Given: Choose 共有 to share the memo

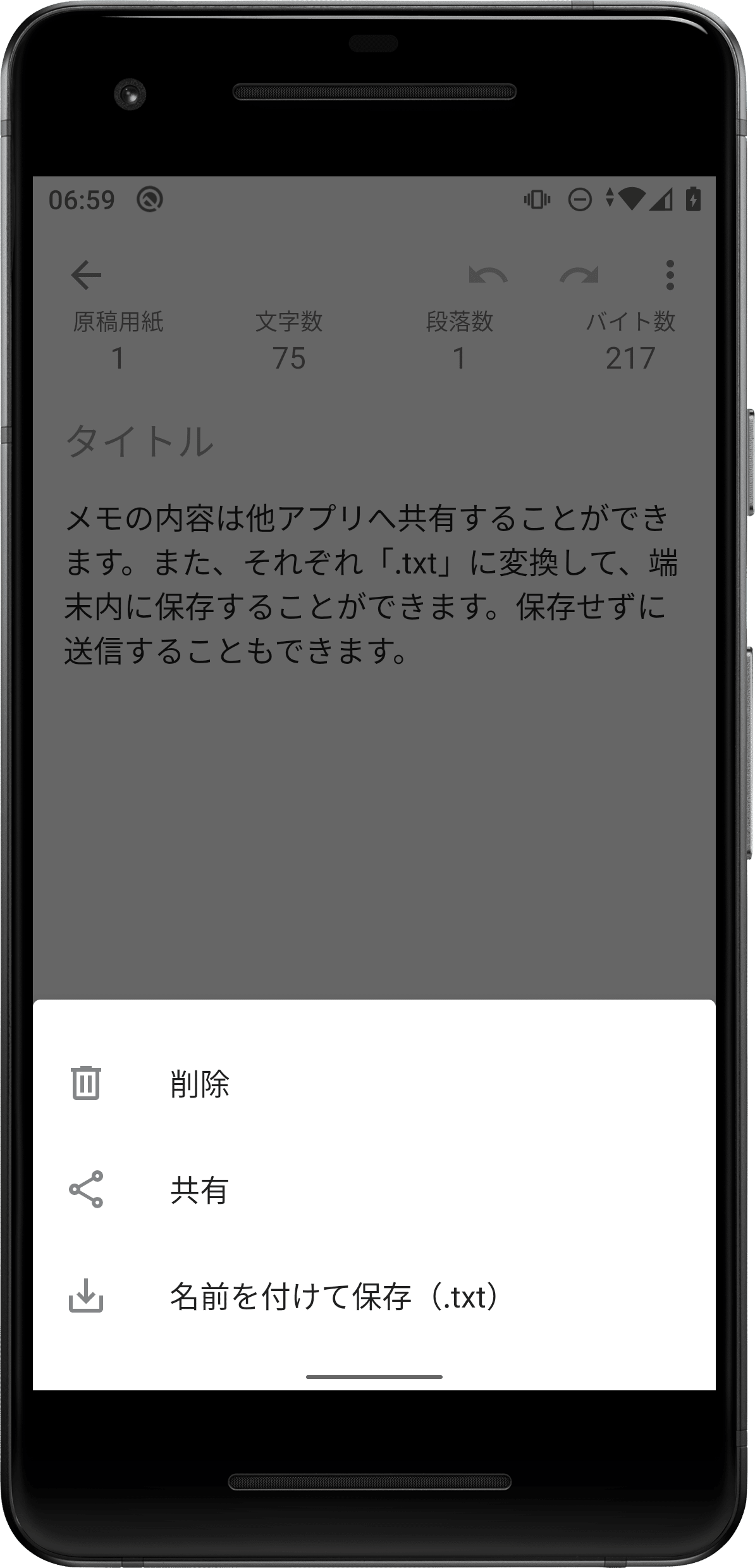Looking at the screenshot, I should tap(200, 1191).
